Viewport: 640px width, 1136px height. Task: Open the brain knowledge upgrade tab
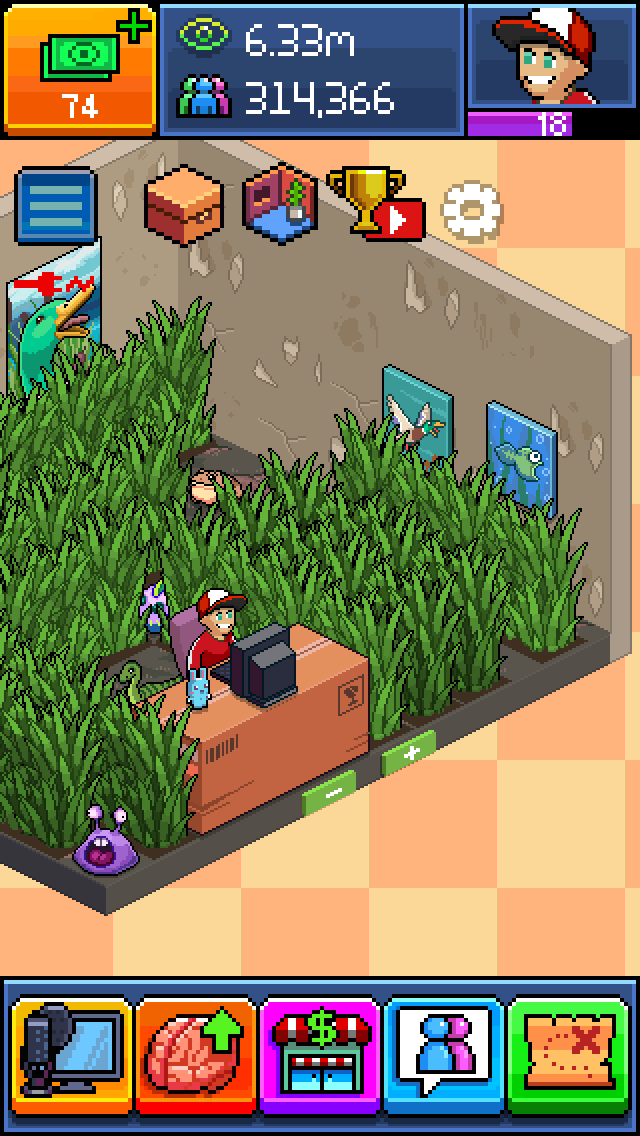pyautogui.click(x=196, y=1056)
